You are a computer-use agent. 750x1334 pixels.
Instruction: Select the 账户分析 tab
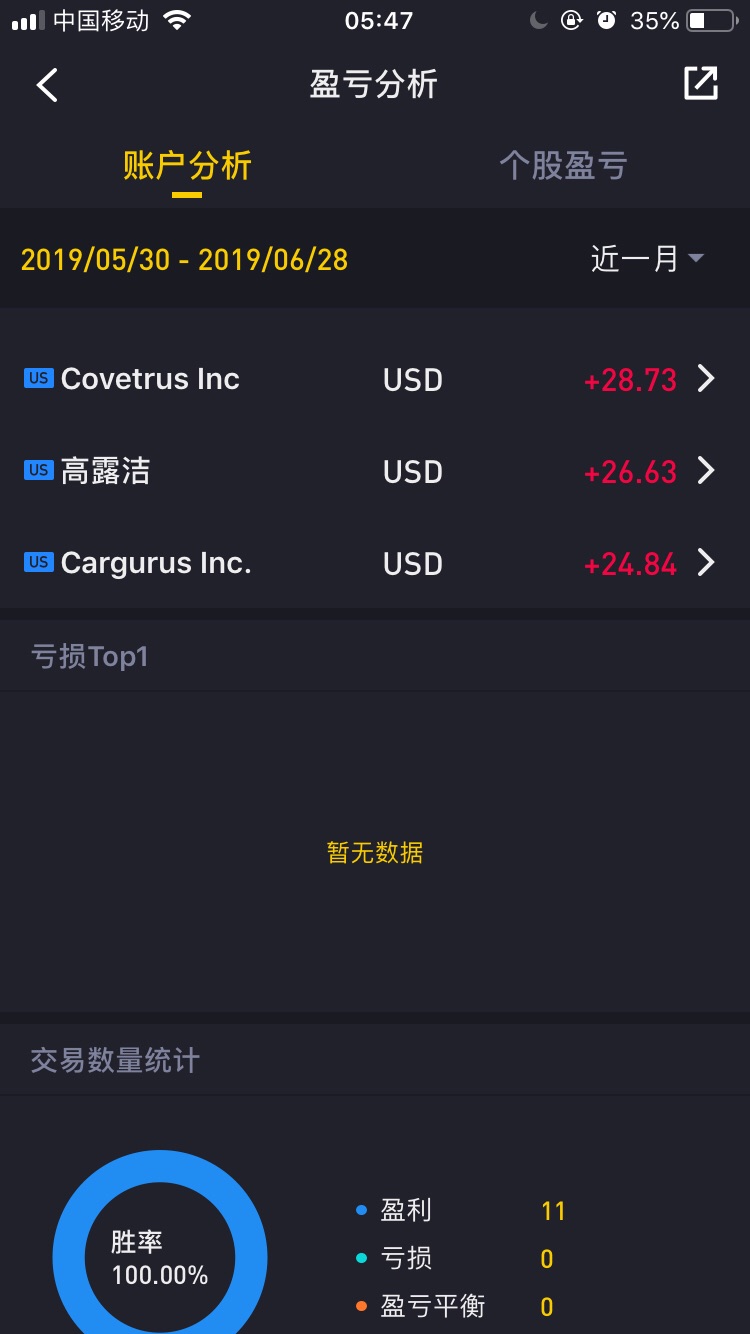point(187,166)
